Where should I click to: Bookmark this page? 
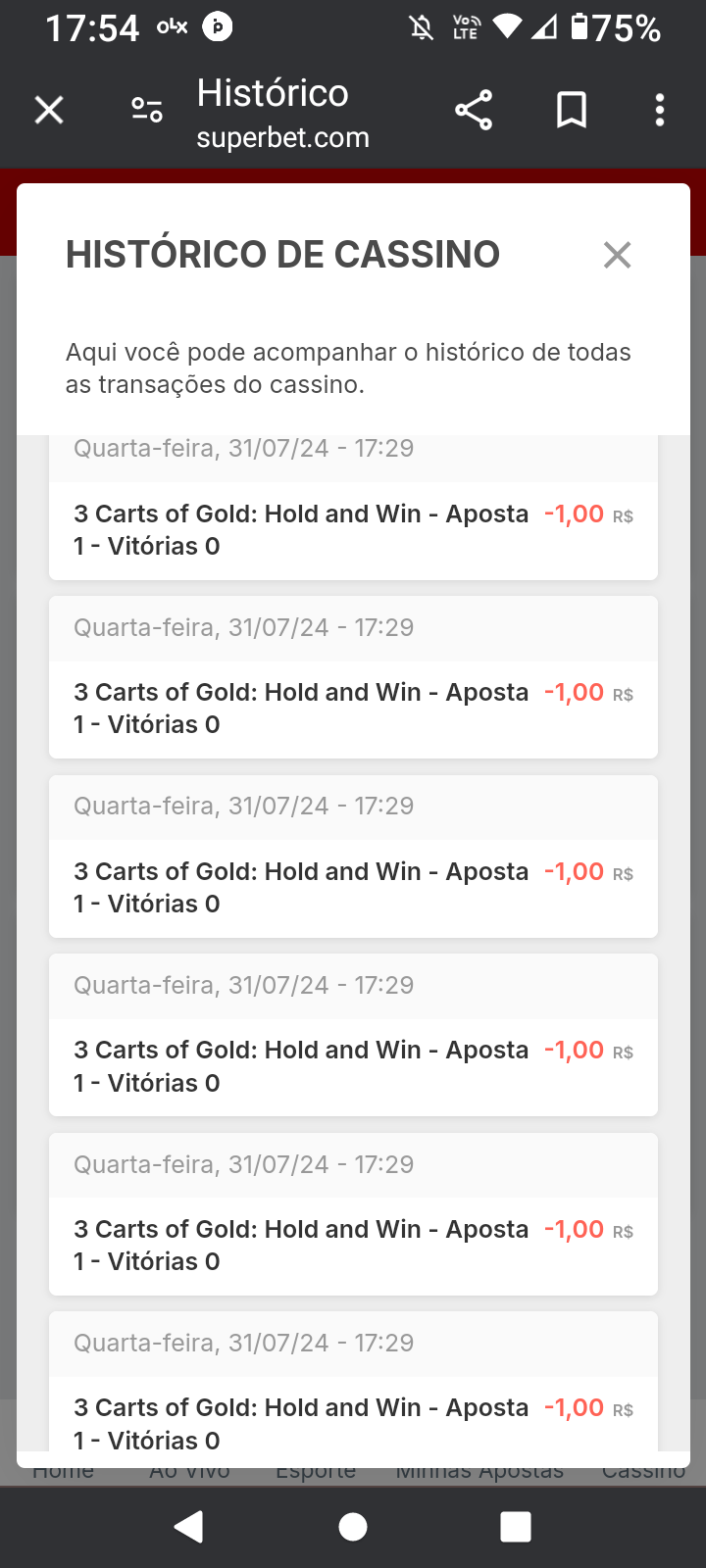click(572, 110)
